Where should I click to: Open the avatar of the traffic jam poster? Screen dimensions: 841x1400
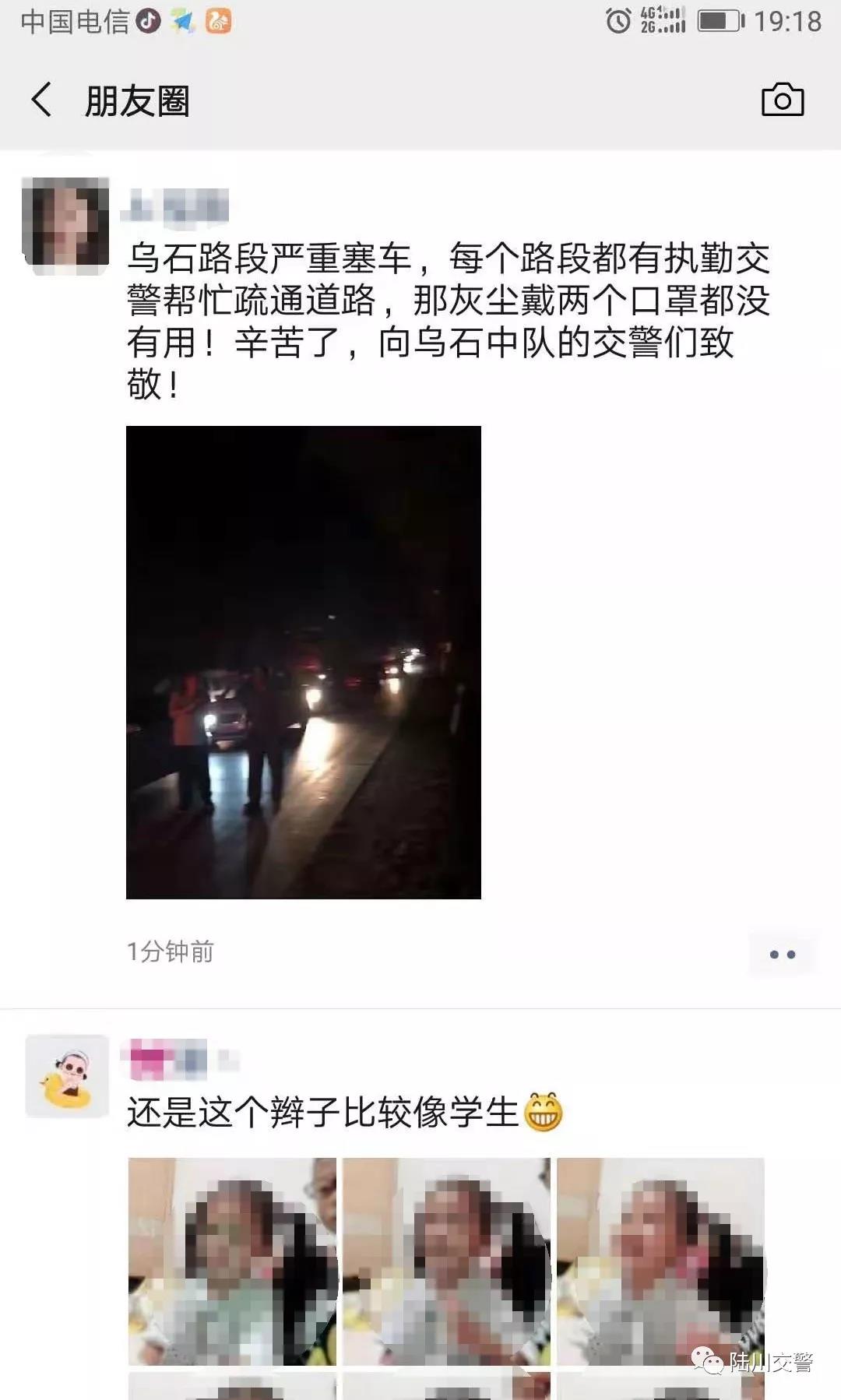65,226
